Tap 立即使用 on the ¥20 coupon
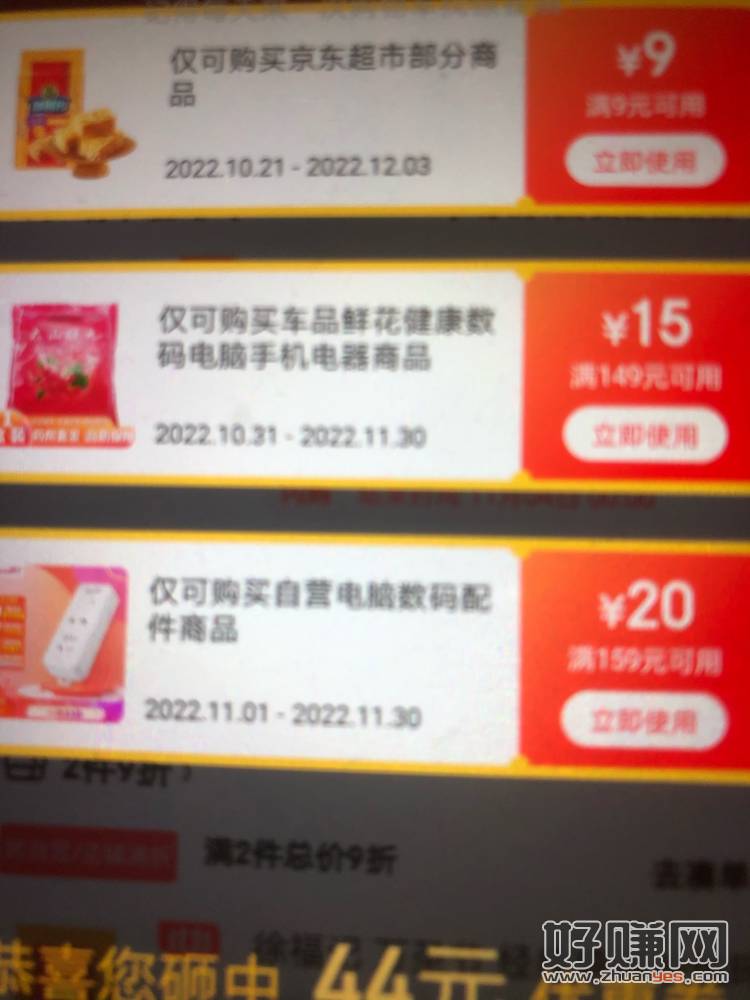The height and width of the screenshot is (1000, 750). (642, 720)
